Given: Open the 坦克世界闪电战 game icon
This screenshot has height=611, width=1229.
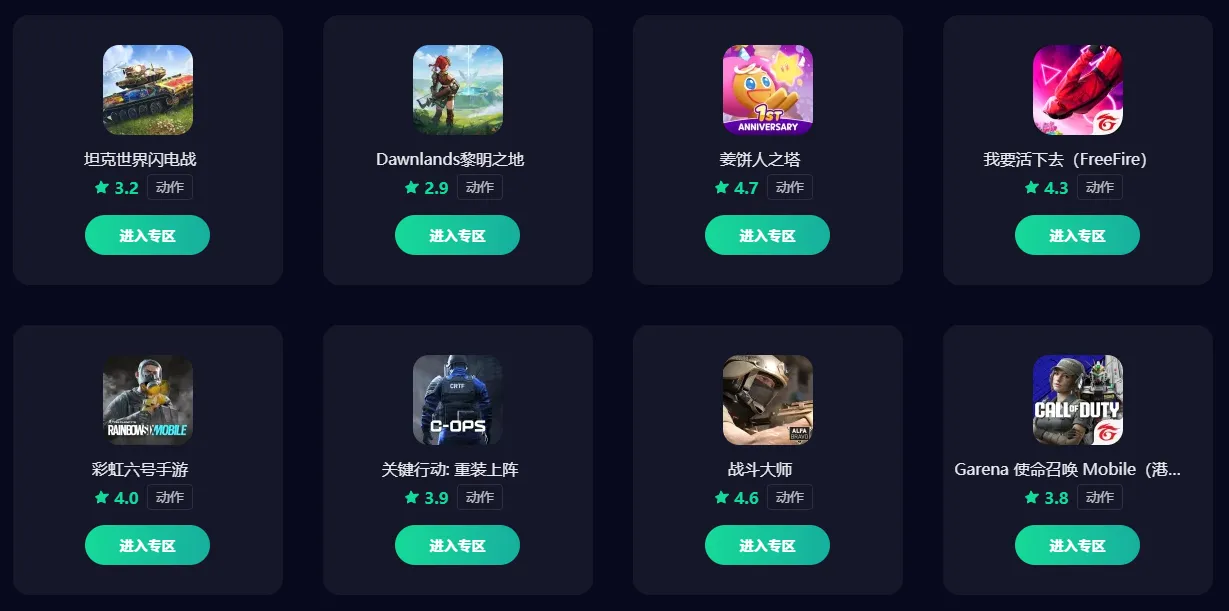Looking at the screenshot, I should pyautogui.click(x=148, y=90).
